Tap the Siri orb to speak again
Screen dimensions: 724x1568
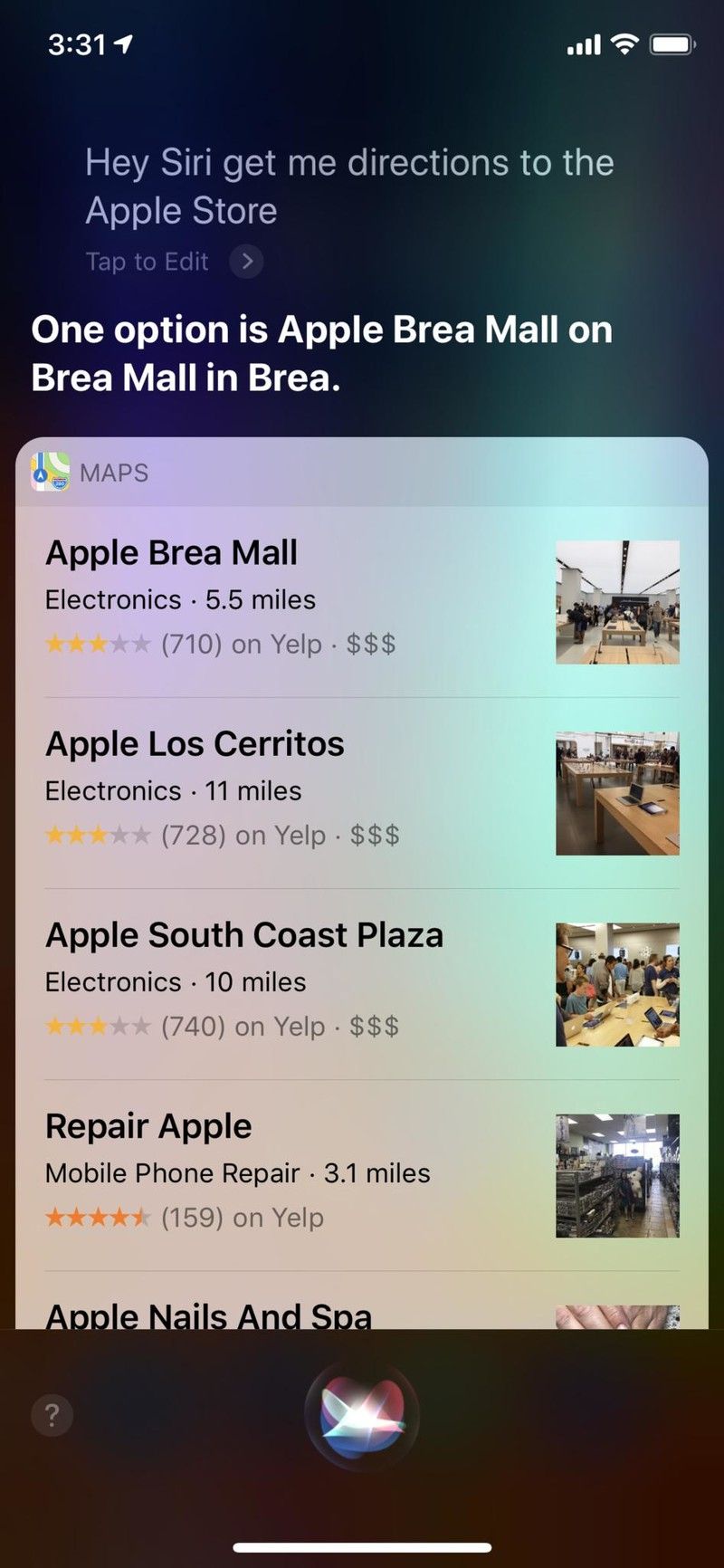pos(361,1417)
